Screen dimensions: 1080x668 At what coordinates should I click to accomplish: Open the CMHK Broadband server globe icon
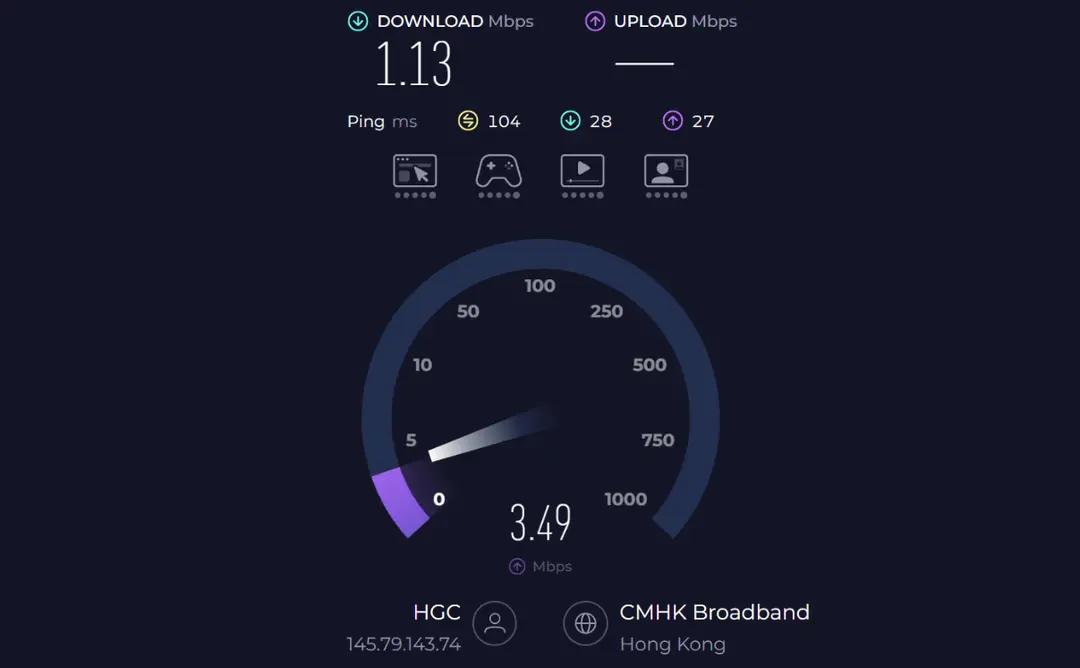pyautogui.click(x=586, y=623)
